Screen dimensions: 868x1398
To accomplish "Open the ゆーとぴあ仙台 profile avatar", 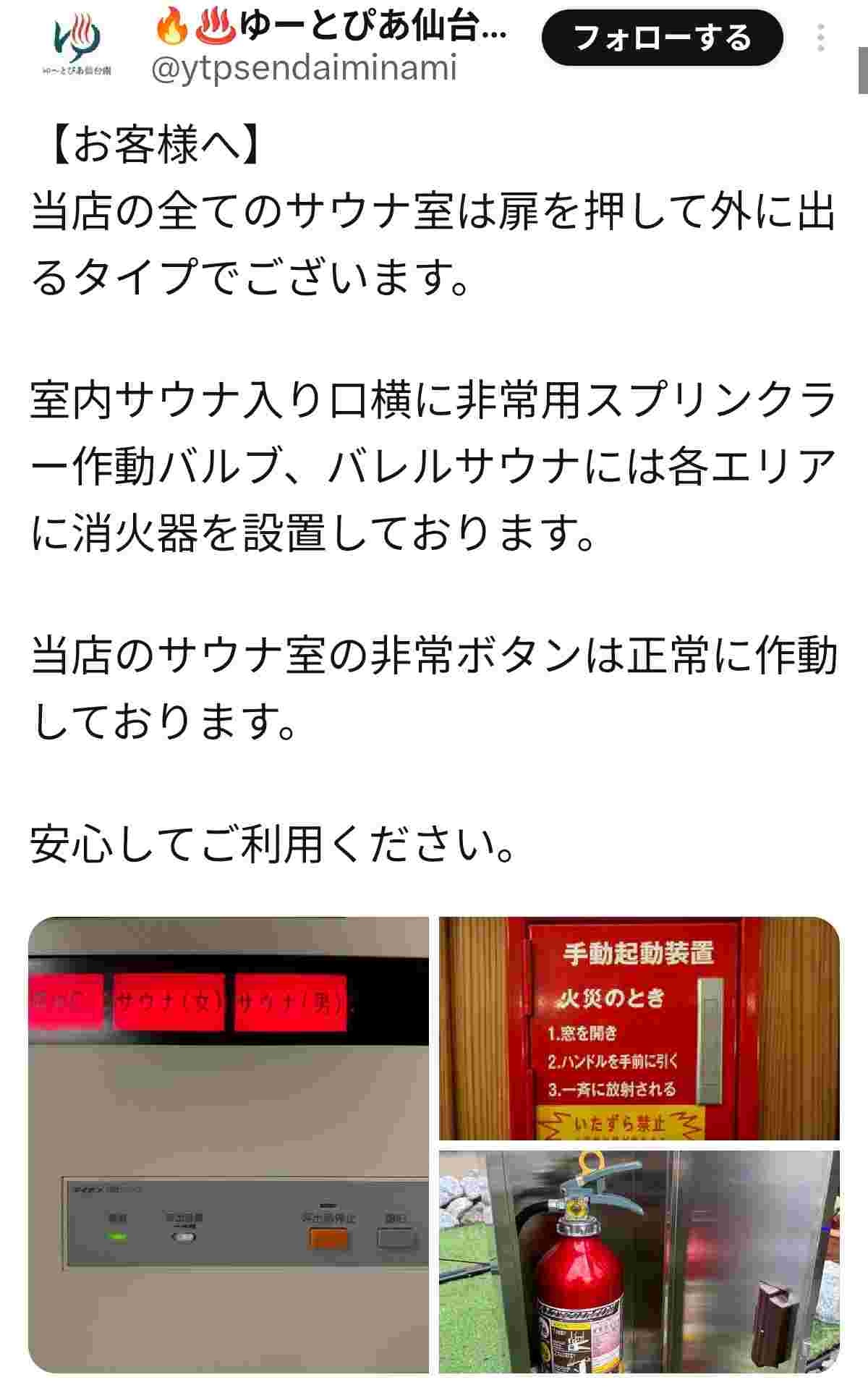I will 77,45.
